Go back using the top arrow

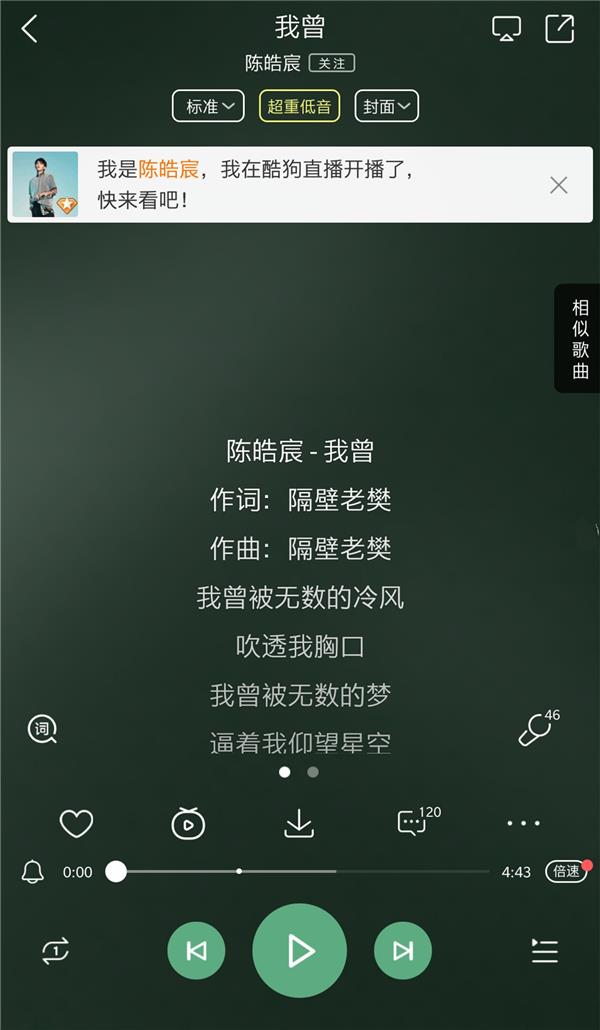(x=29, y=29)
